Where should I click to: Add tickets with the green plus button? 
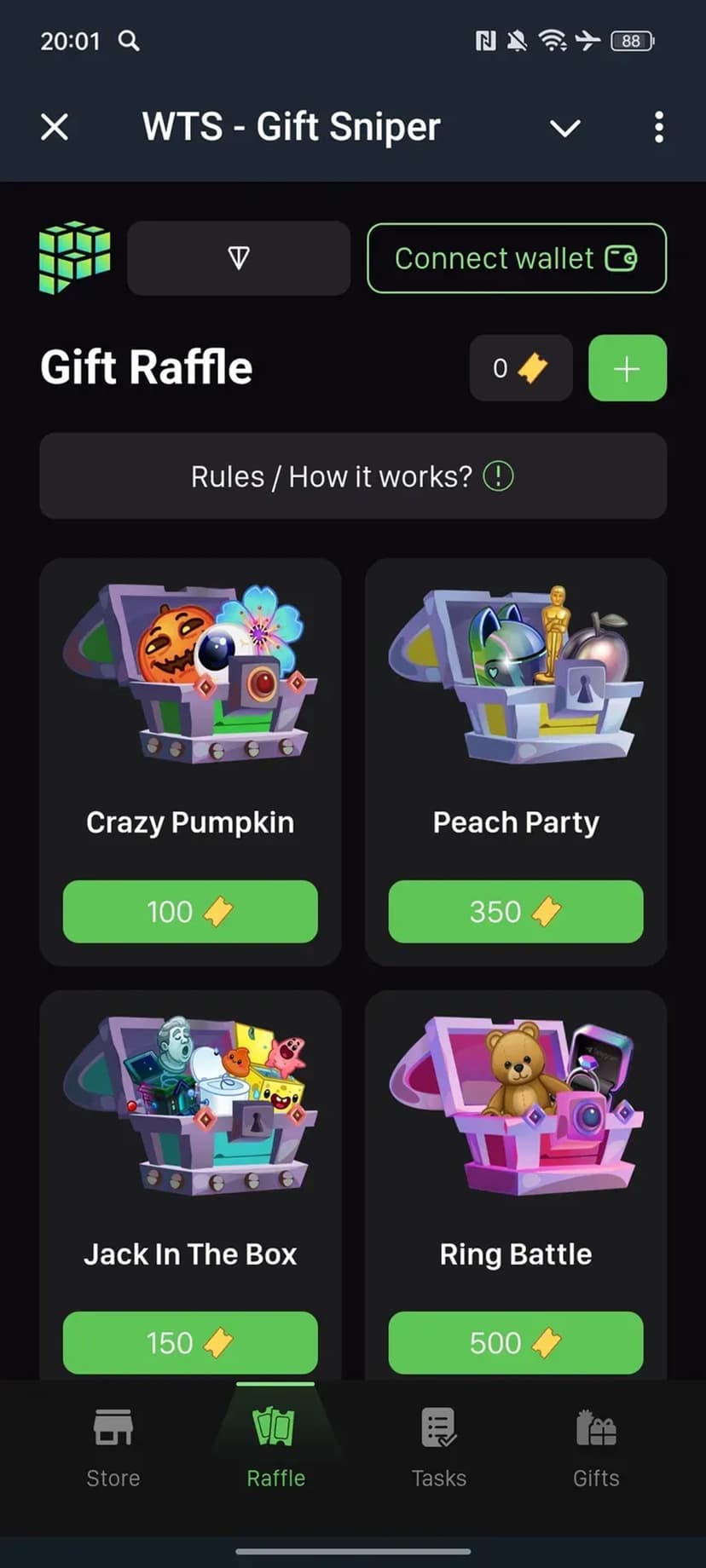click(x=627, y=368)
